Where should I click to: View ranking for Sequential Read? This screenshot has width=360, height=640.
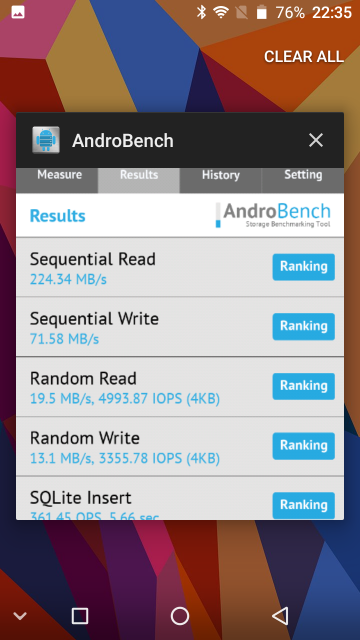click(304, 267)
